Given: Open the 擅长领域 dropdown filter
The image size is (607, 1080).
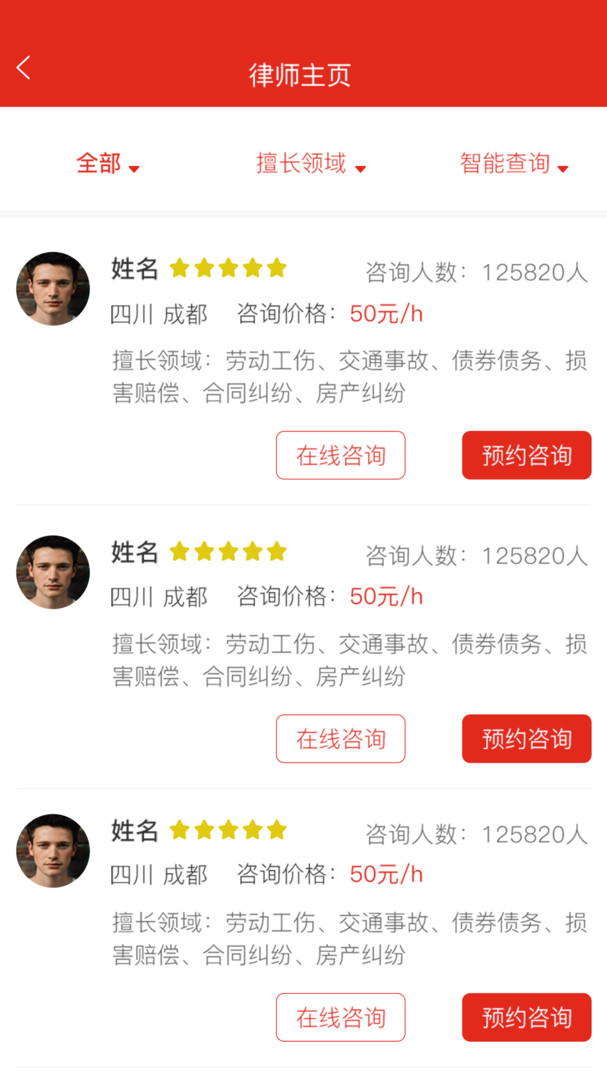Looking at the screenshot, I should pyautogui.click(x=310, y=164).
